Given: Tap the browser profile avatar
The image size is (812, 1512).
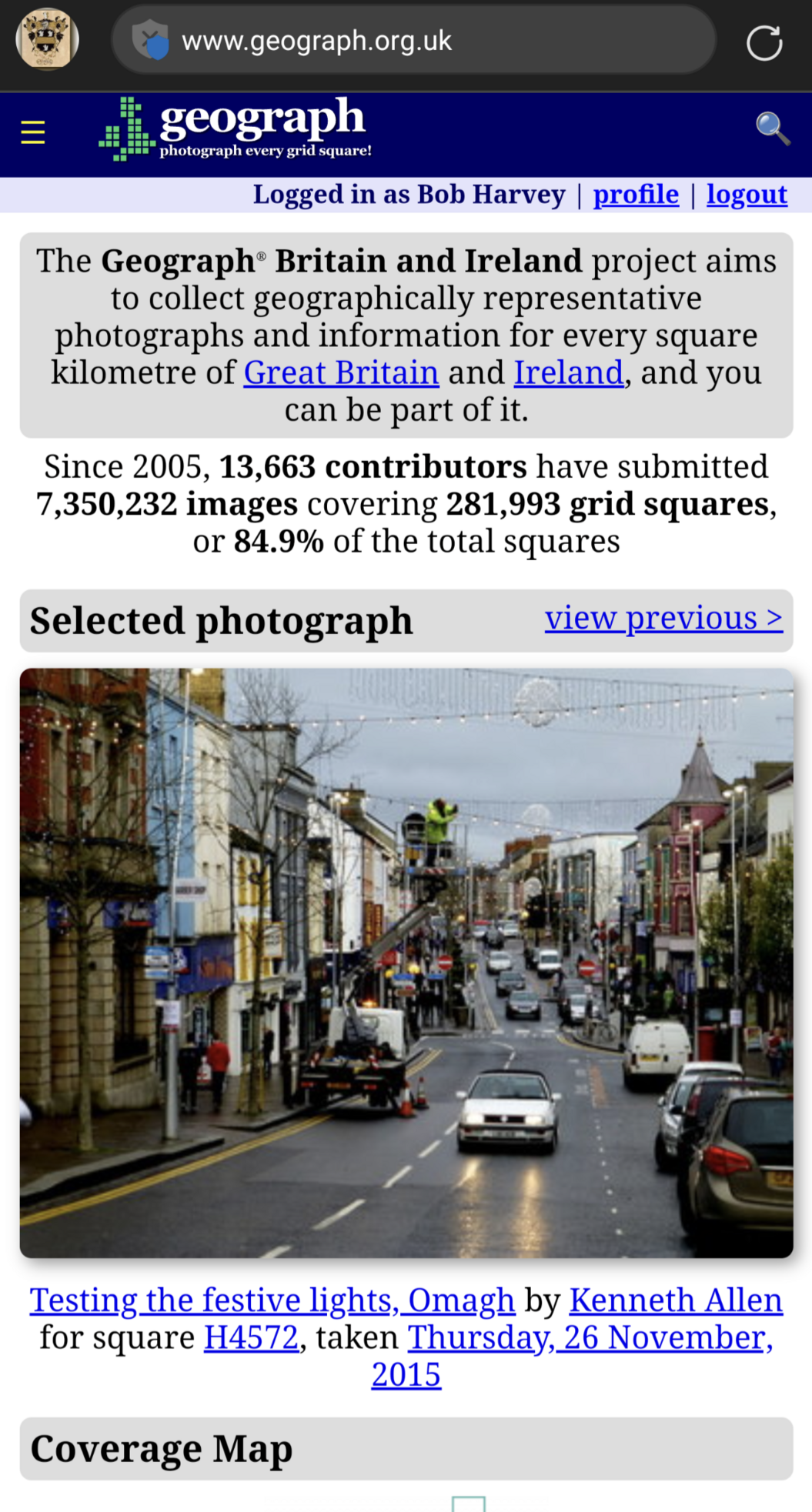Looking at the screenshot, I should [48, 39].
